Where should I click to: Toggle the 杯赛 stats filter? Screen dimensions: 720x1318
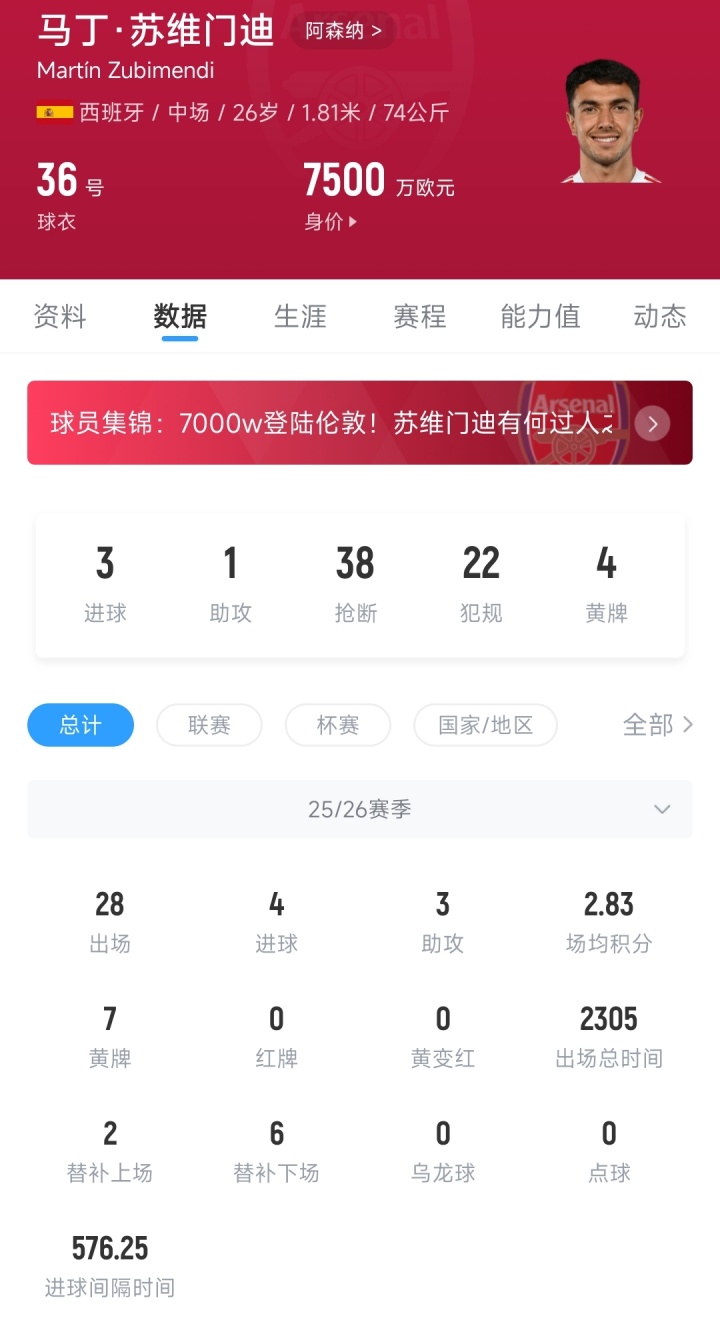338,725
